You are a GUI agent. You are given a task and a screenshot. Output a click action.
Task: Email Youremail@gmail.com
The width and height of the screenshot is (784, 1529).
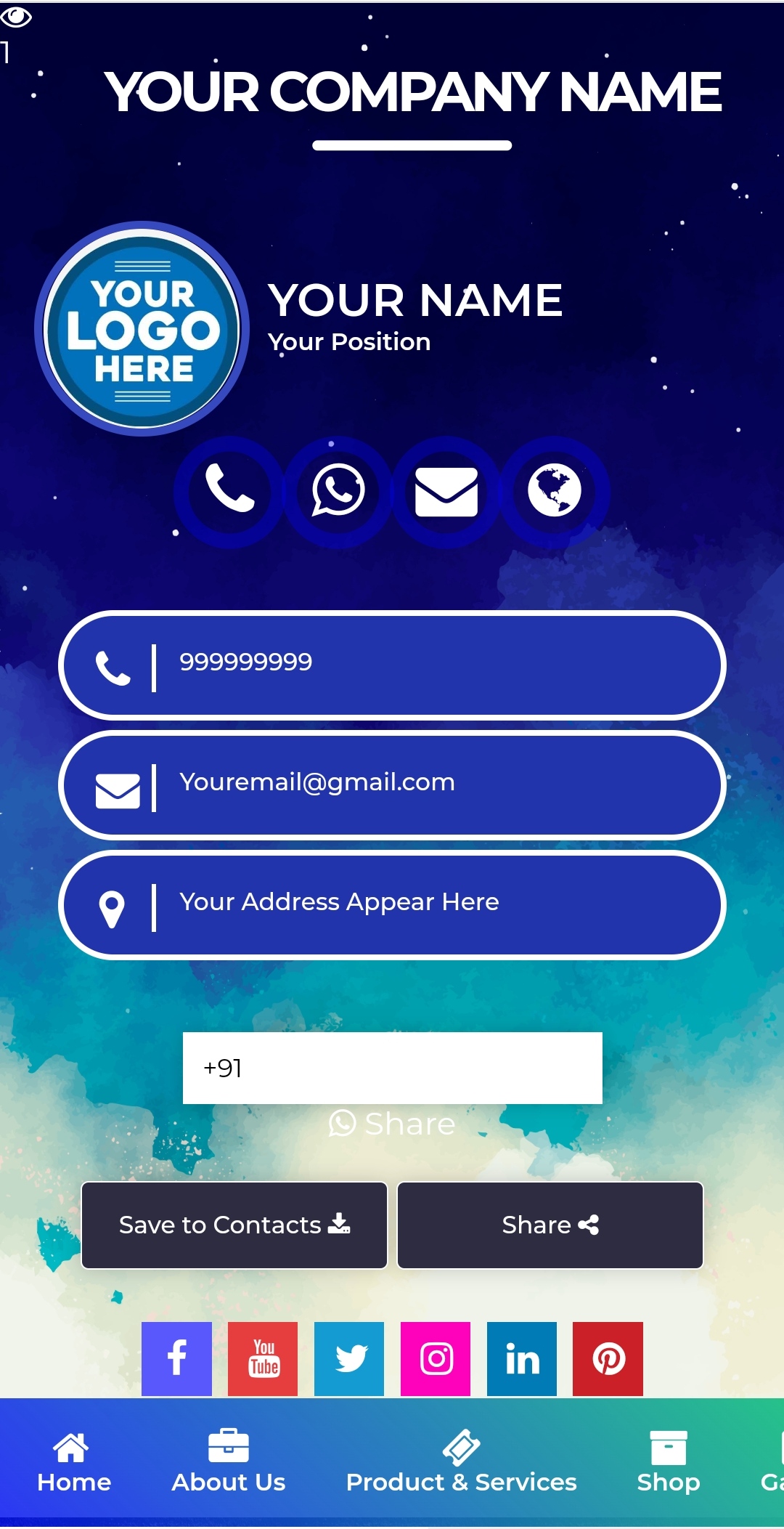(x=392, y=784)
